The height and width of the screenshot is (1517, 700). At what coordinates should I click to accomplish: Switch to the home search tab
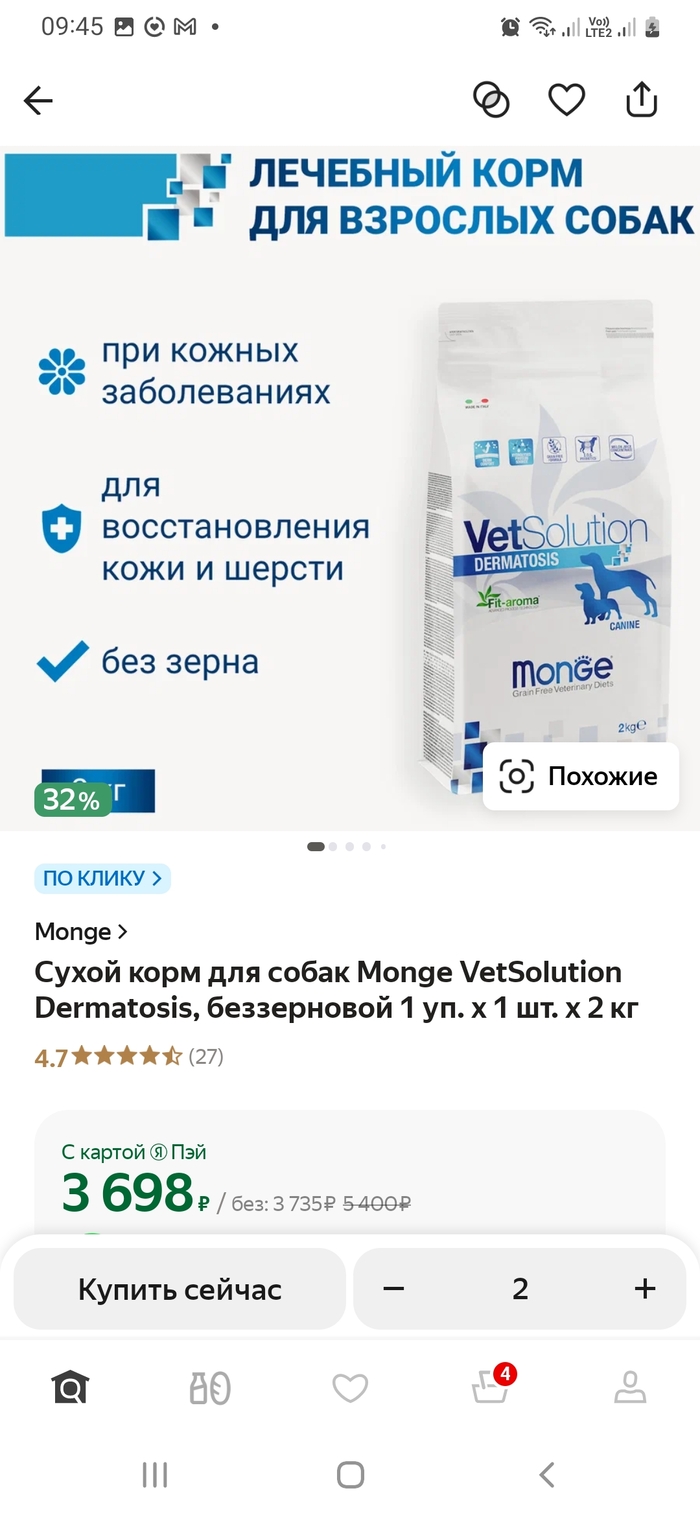(x=70, y=1387)
